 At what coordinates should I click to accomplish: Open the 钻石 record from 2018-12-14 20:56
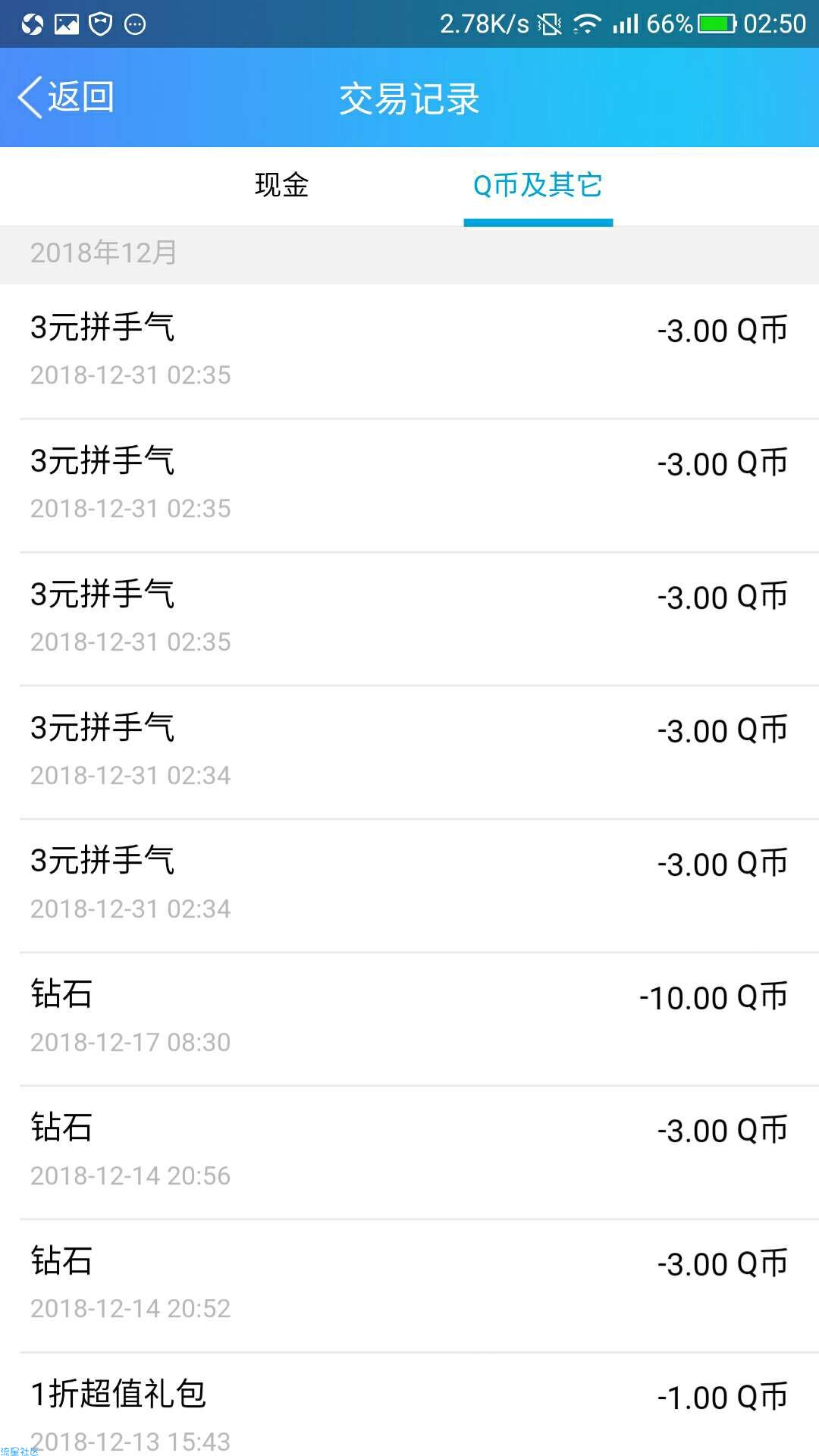(409, 1152)
